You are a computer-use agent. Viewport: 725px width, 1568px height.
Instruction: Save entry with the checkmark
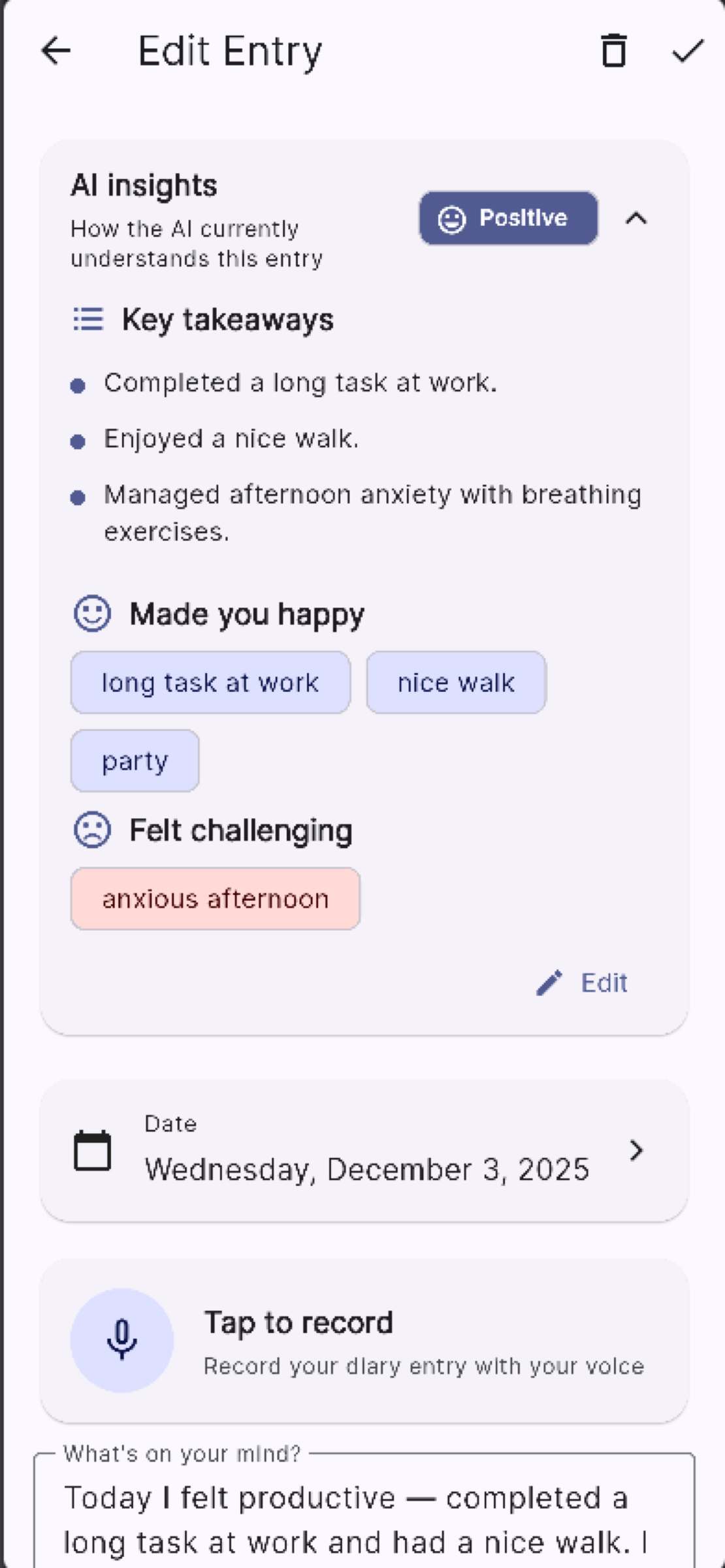(x=688, y=51)
